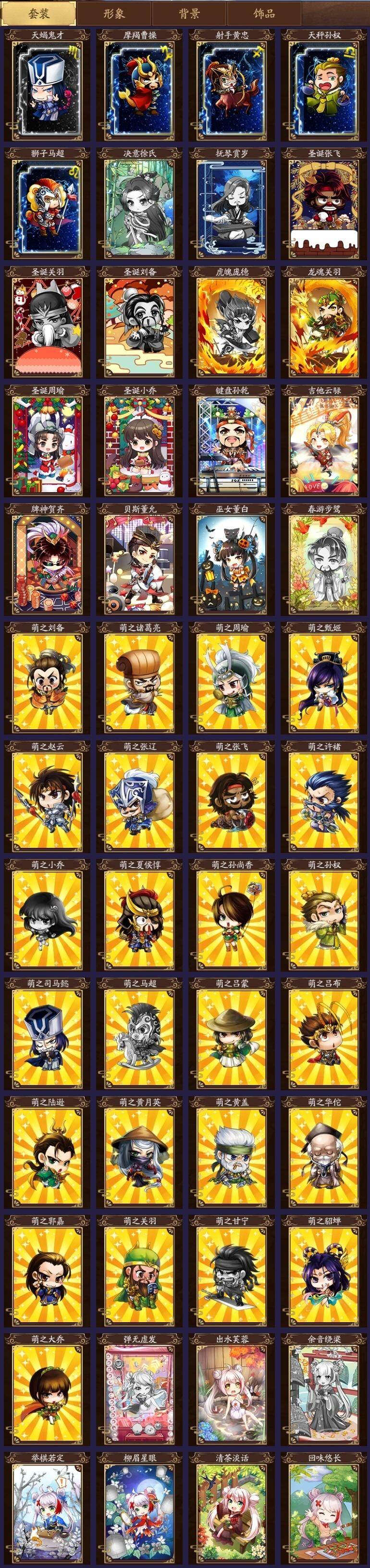Switch to the 形象 tab
370x1568 pixels.
[x=113, y=13]
